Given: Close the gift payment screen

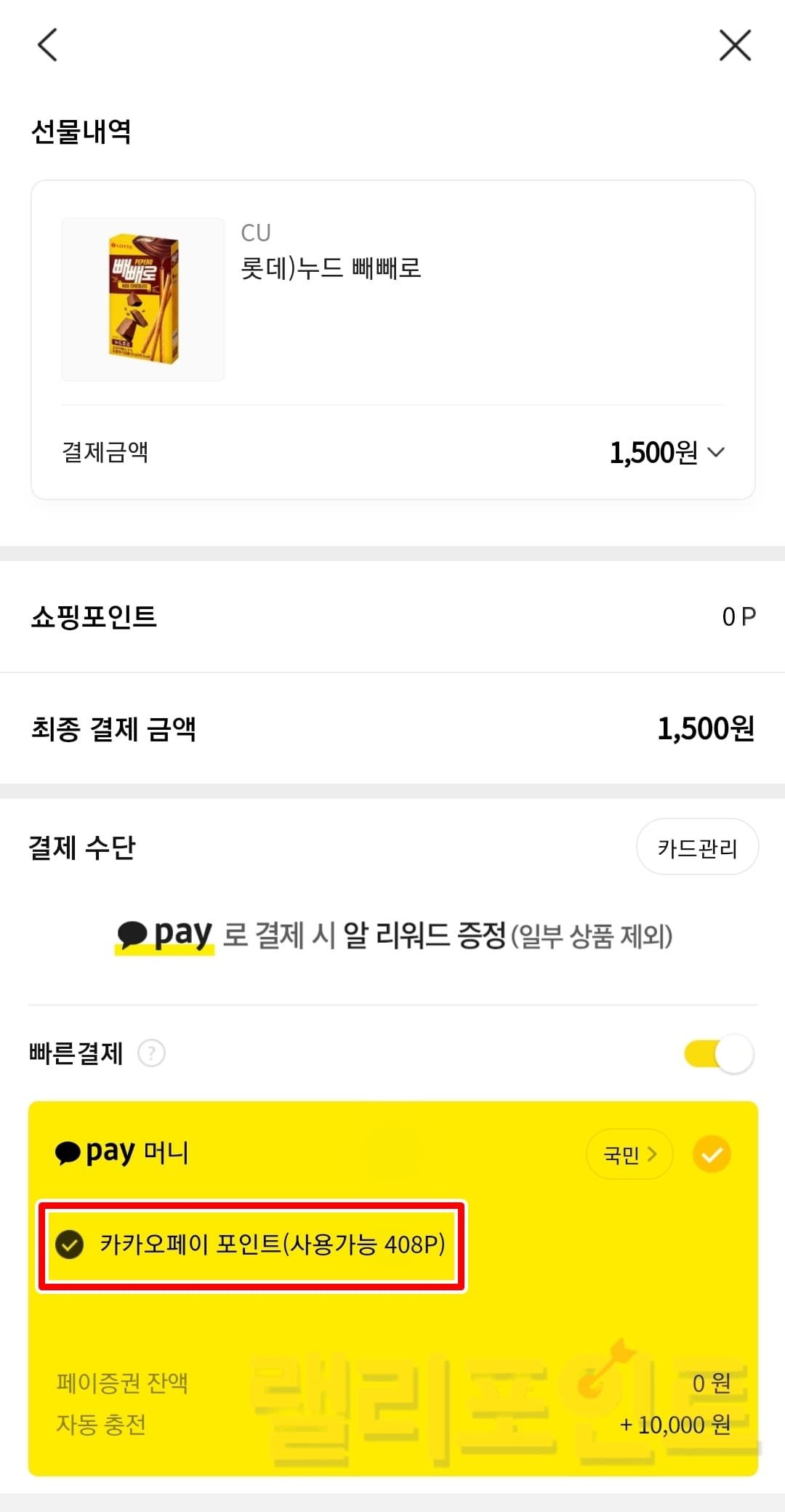Looking at the screenshot, I should tap(734, 45).
